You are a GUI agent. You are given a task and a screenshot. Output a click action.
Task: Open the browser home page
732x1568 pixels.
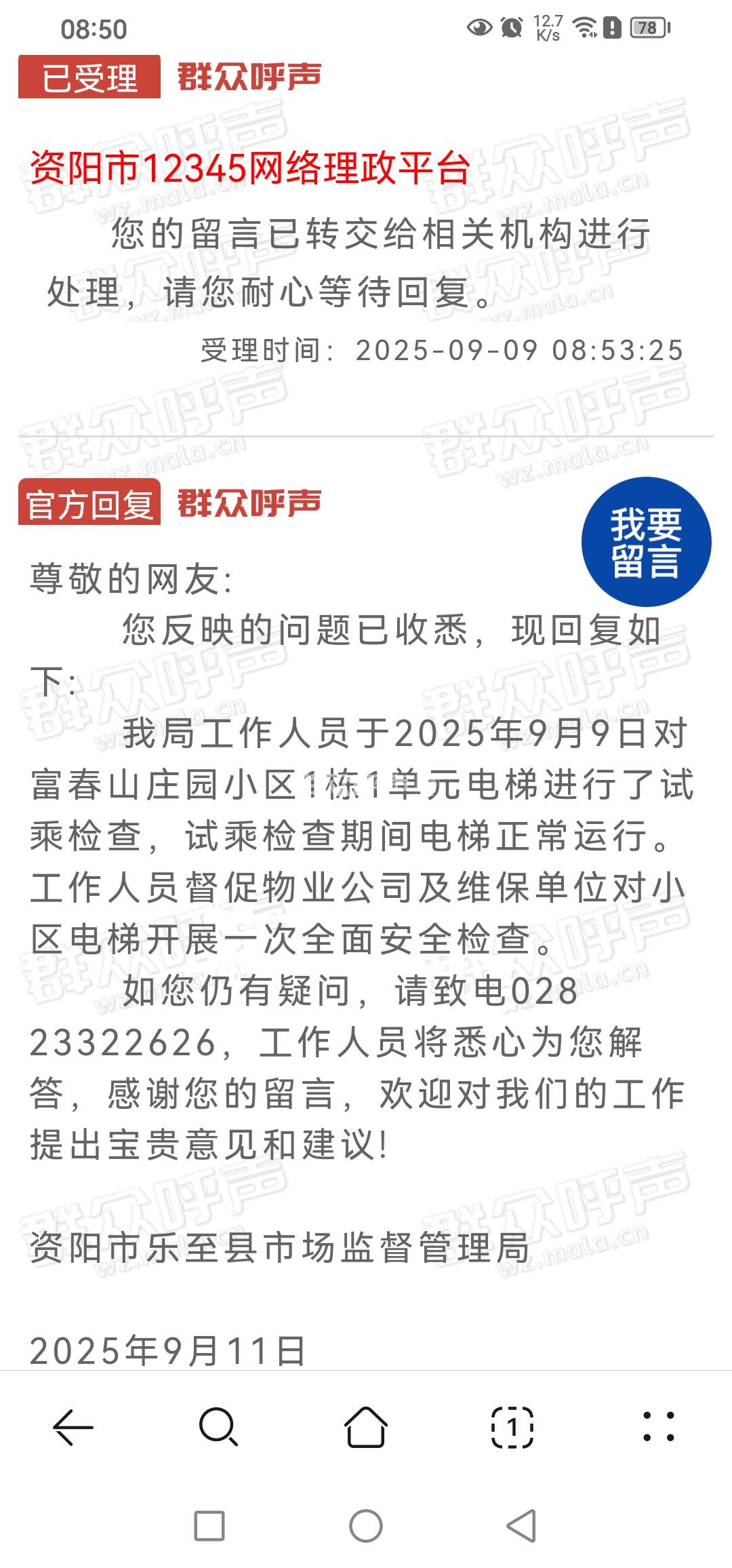366,1427
